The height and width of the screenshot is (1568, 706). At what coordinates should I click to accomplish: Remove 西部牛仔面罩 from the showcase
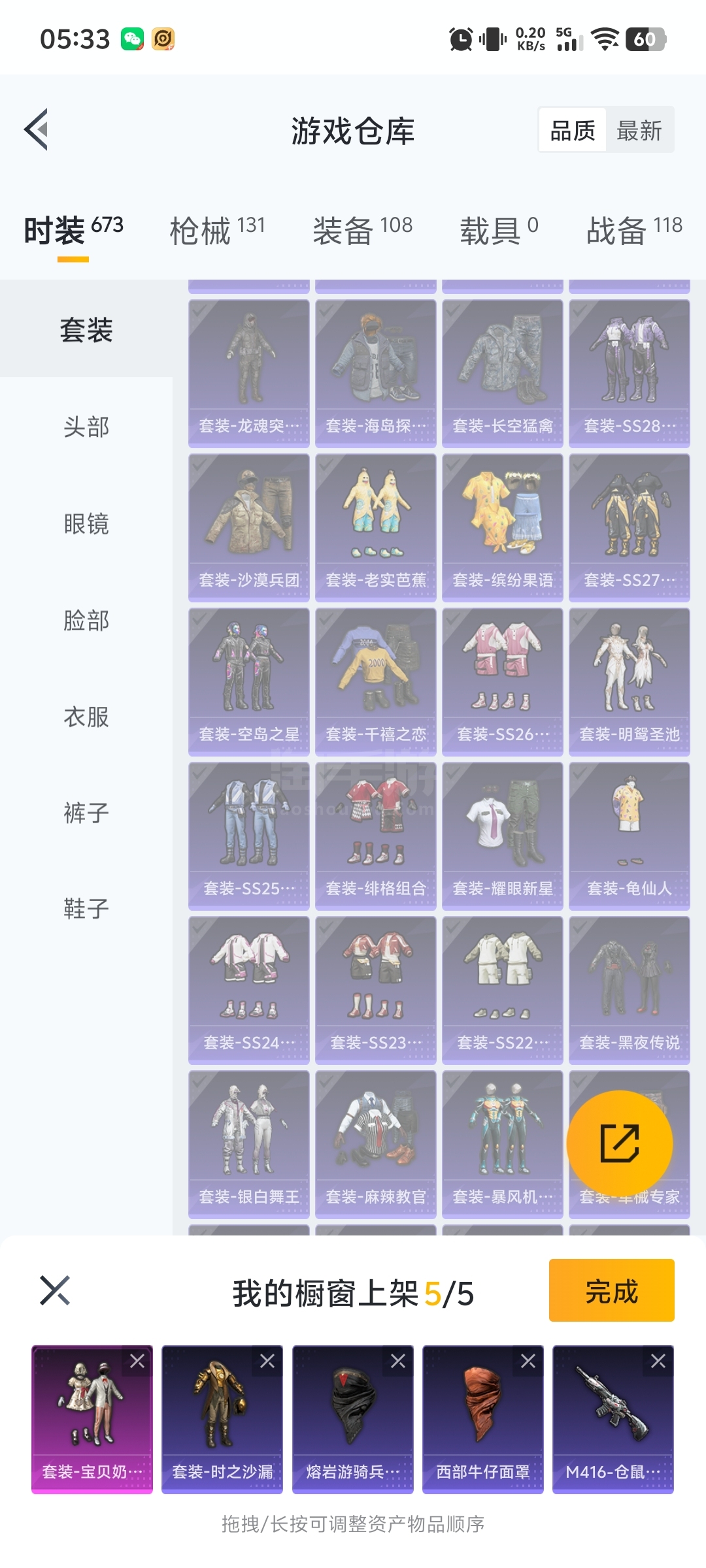[528, 1361]
